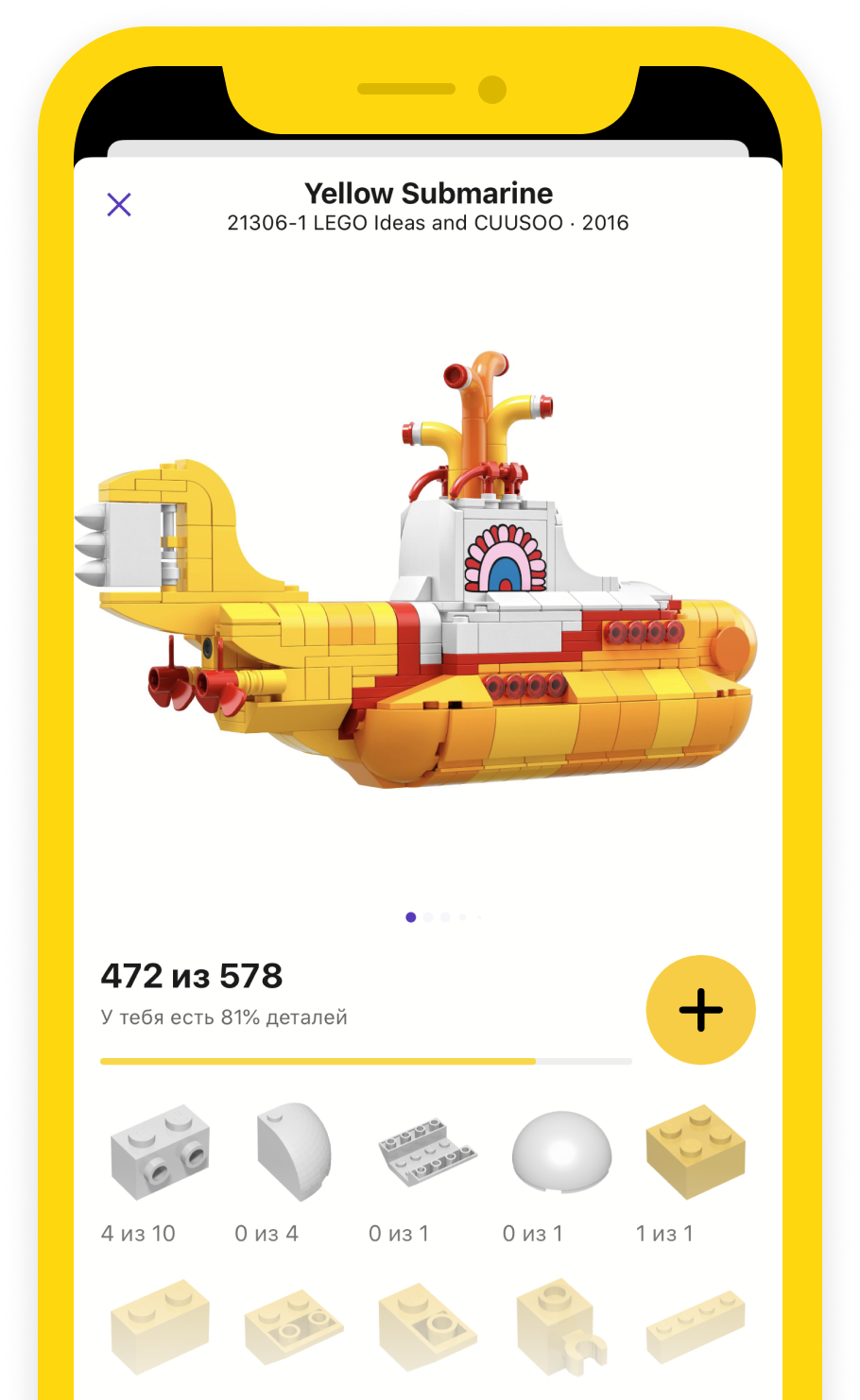Tap the yellow plus button
Image resolution: width=860 pixels, height=1400 pixels.
pyautogui.click(x=700, y=1010)
